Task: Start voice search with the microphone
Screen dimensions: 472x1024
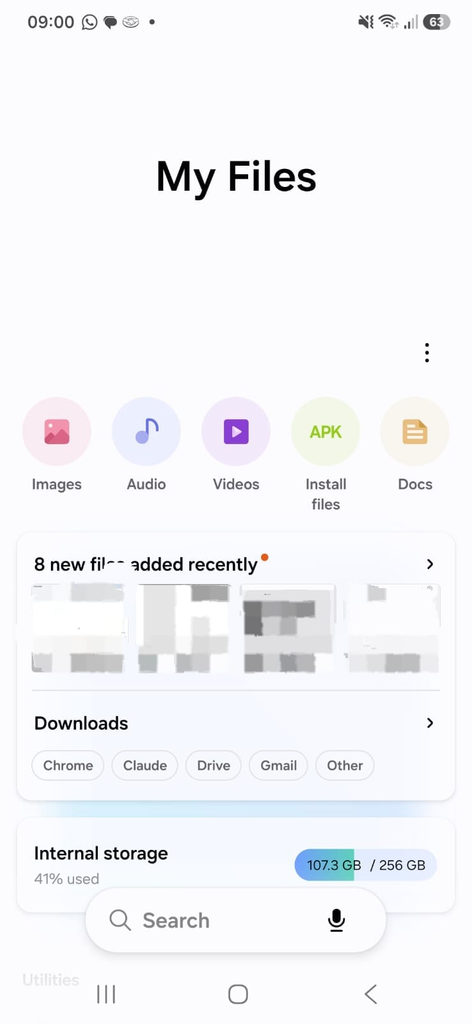Action: click(336, 920)
